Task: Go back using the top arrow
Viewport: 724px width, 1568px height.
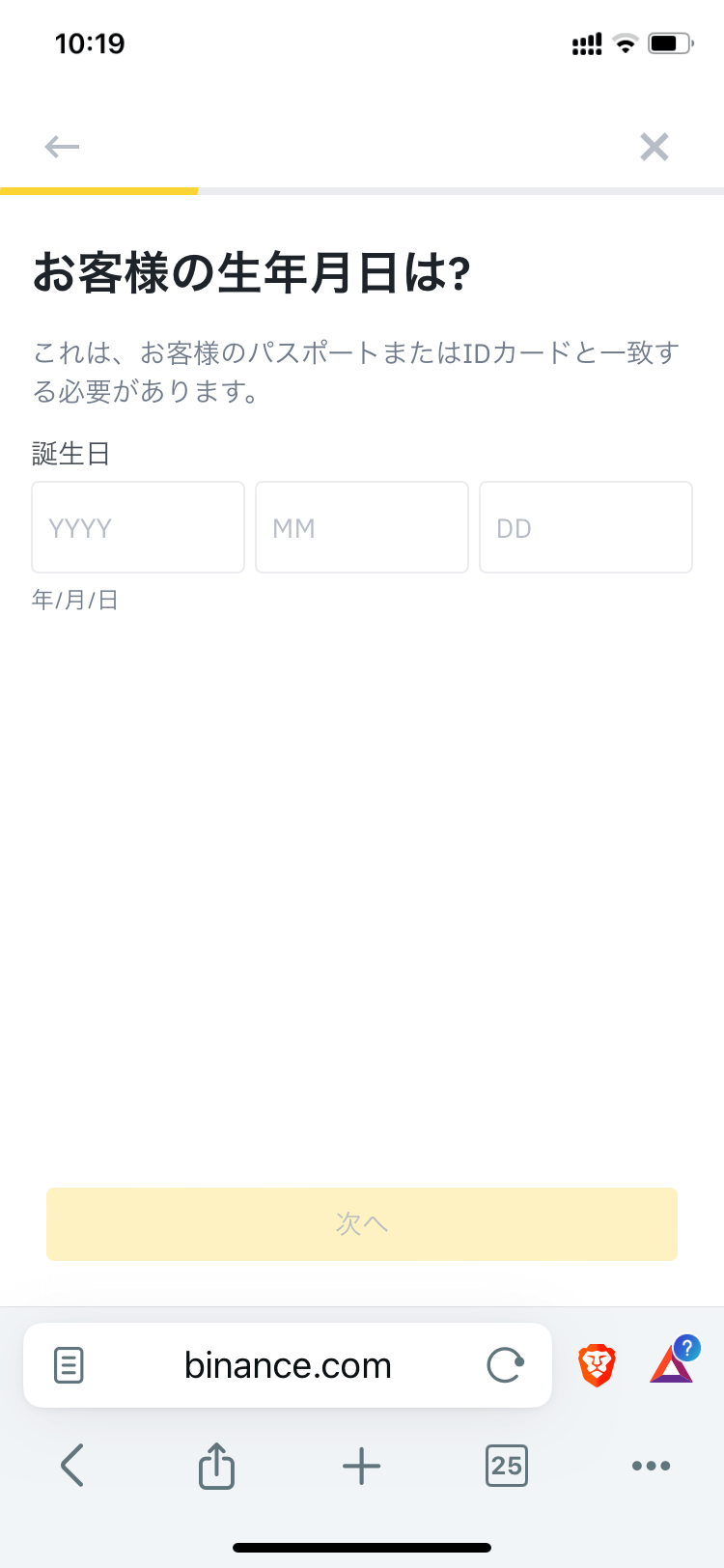Action: pyautogui.click(x=62, y=147)
